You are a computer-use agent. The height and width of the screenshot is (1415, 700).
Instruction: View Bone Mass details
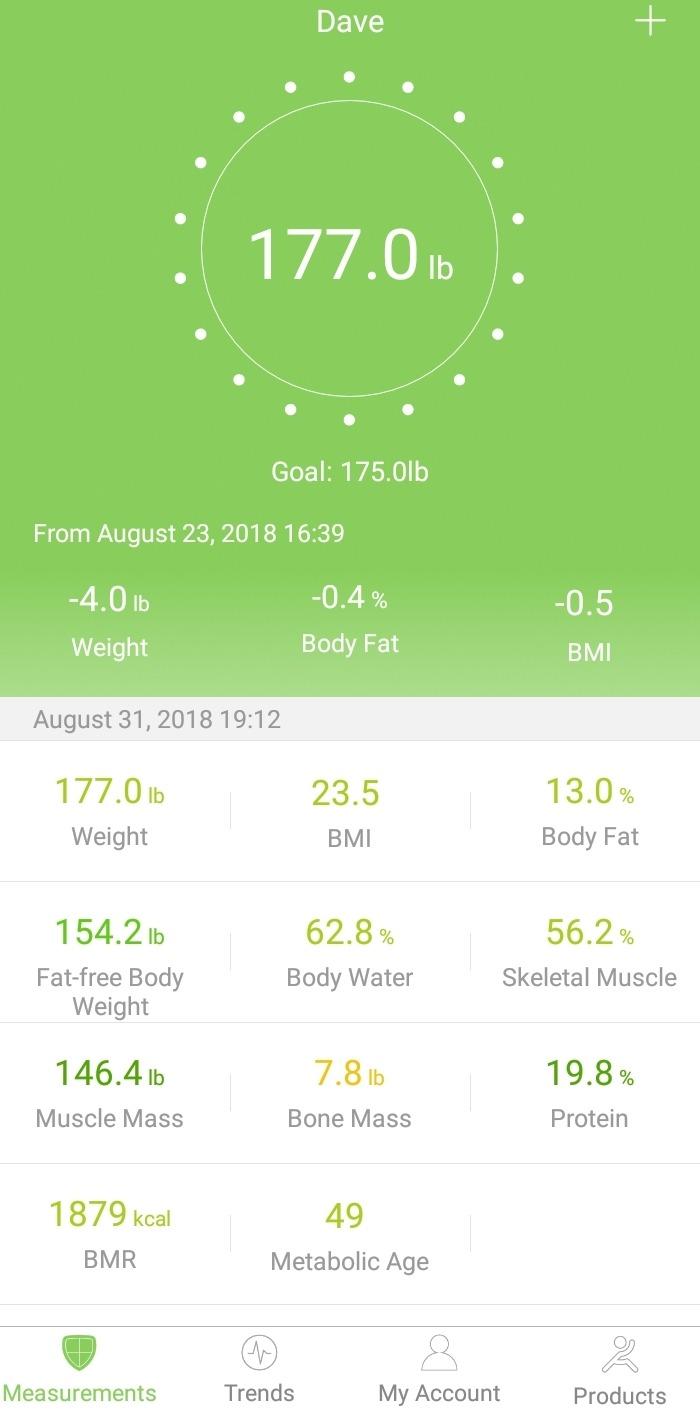coord(349,1093)
